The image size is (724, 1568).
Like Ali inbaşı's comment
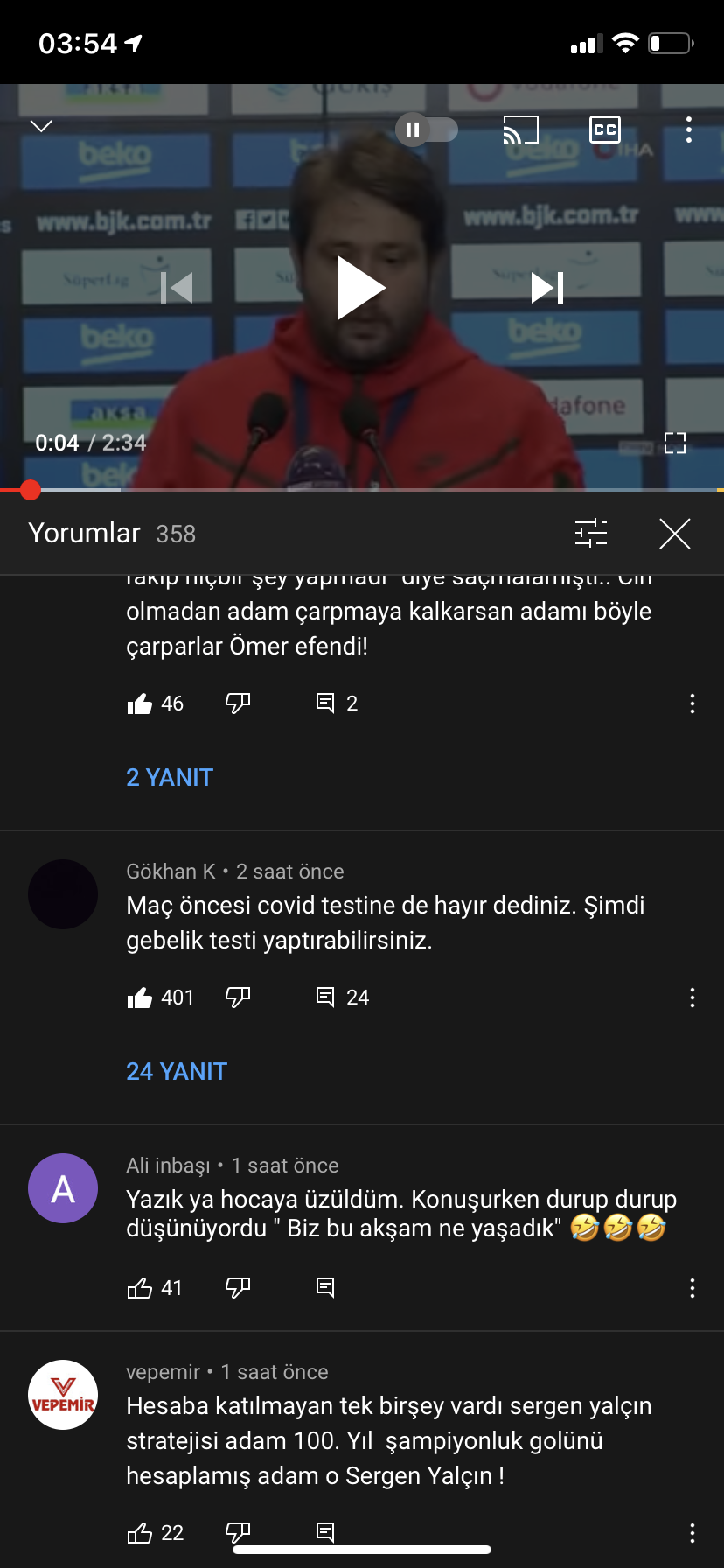pos(140,1288)
